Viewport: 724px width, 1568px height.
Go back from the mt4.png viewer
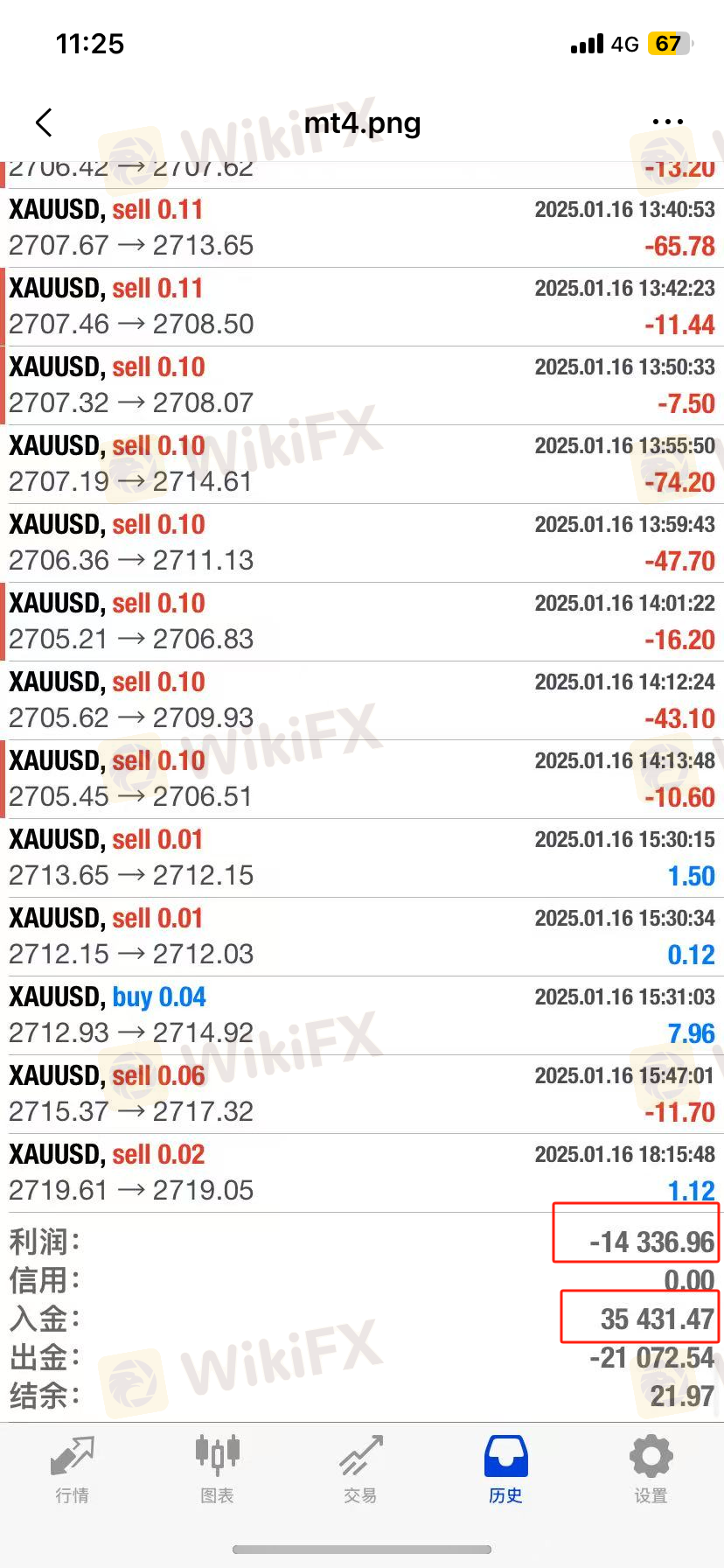tap(44, 122)
